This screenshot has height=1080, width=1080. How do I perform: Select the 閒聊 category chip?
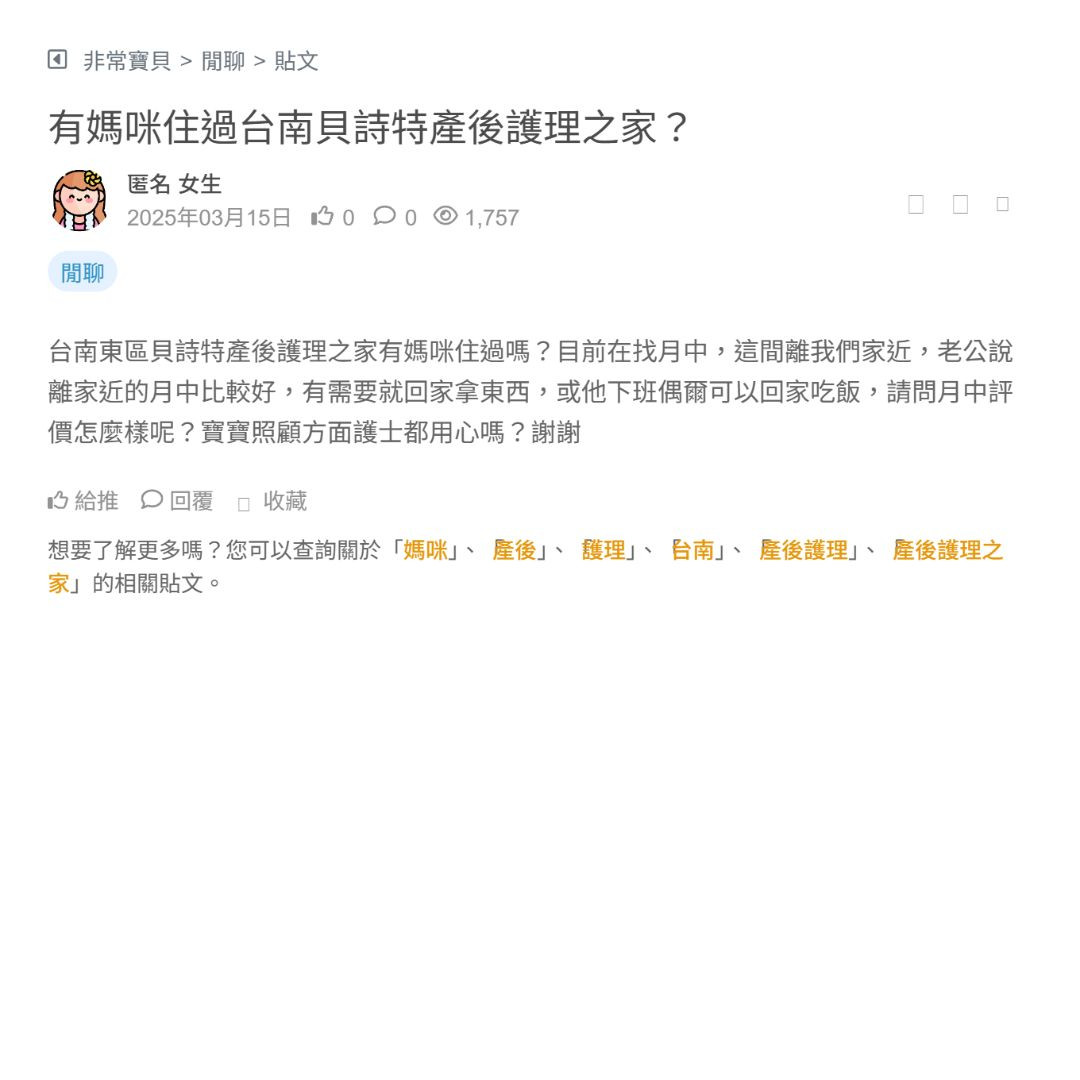[82, 272]
